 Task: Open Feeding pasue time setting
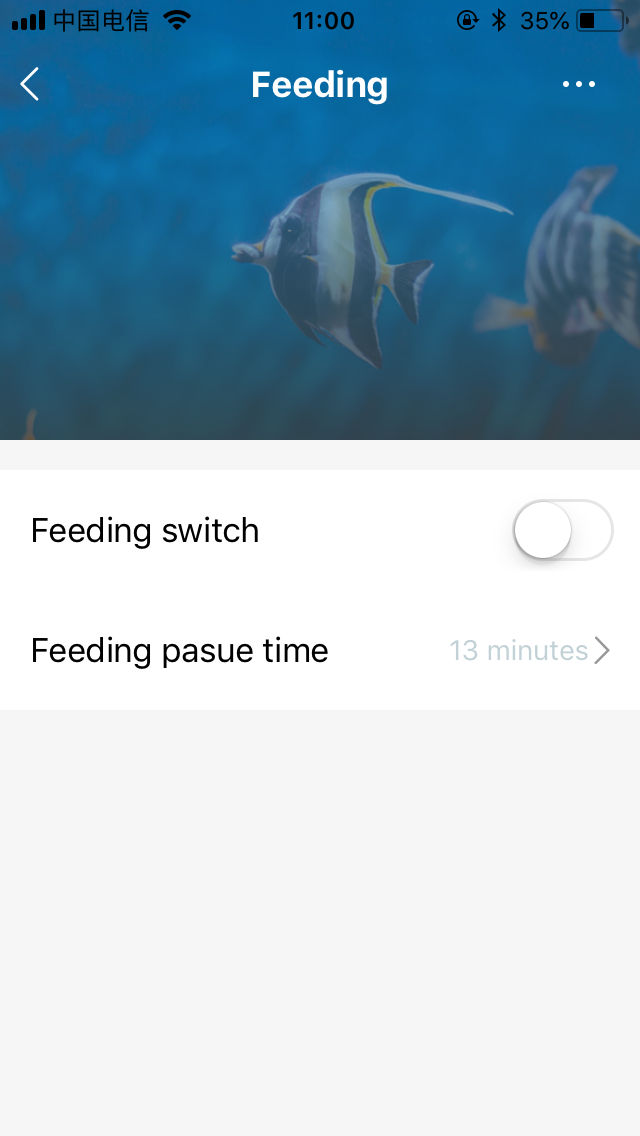point(320,650)
